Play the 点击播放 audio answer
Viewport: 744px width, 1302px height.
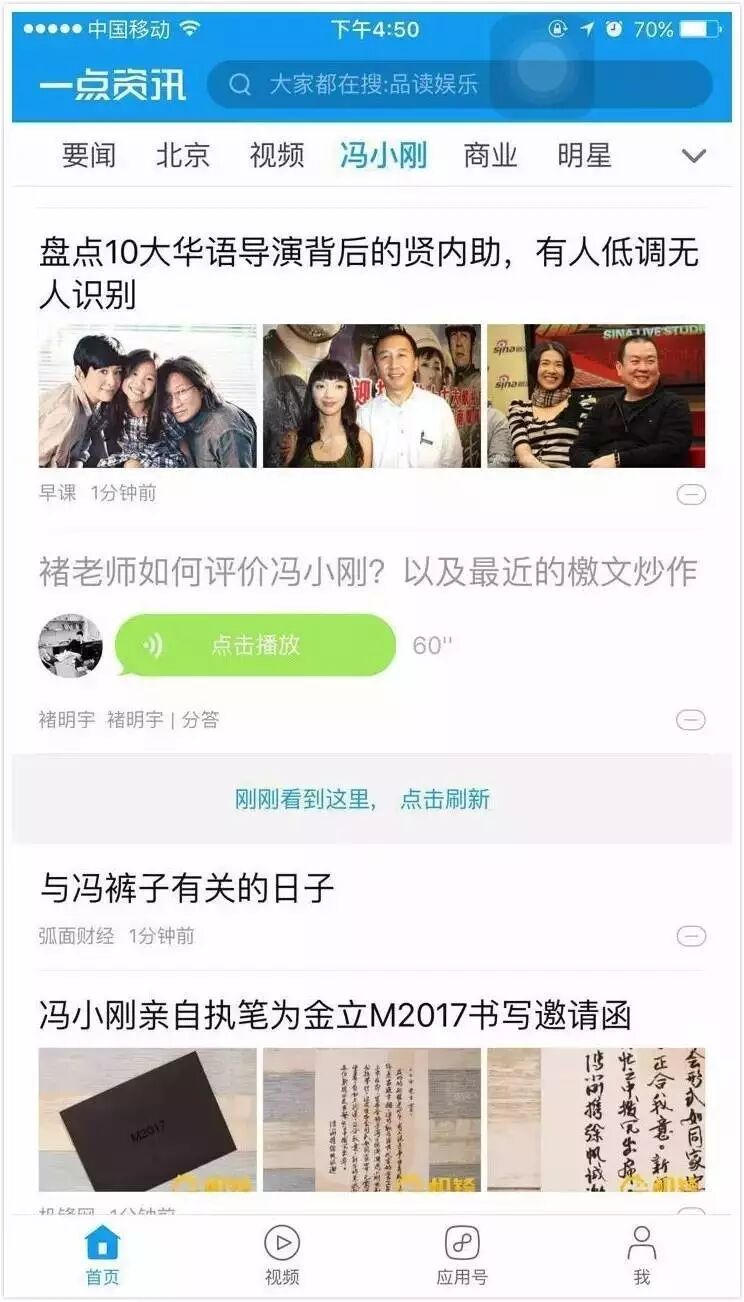click(255, 645)
